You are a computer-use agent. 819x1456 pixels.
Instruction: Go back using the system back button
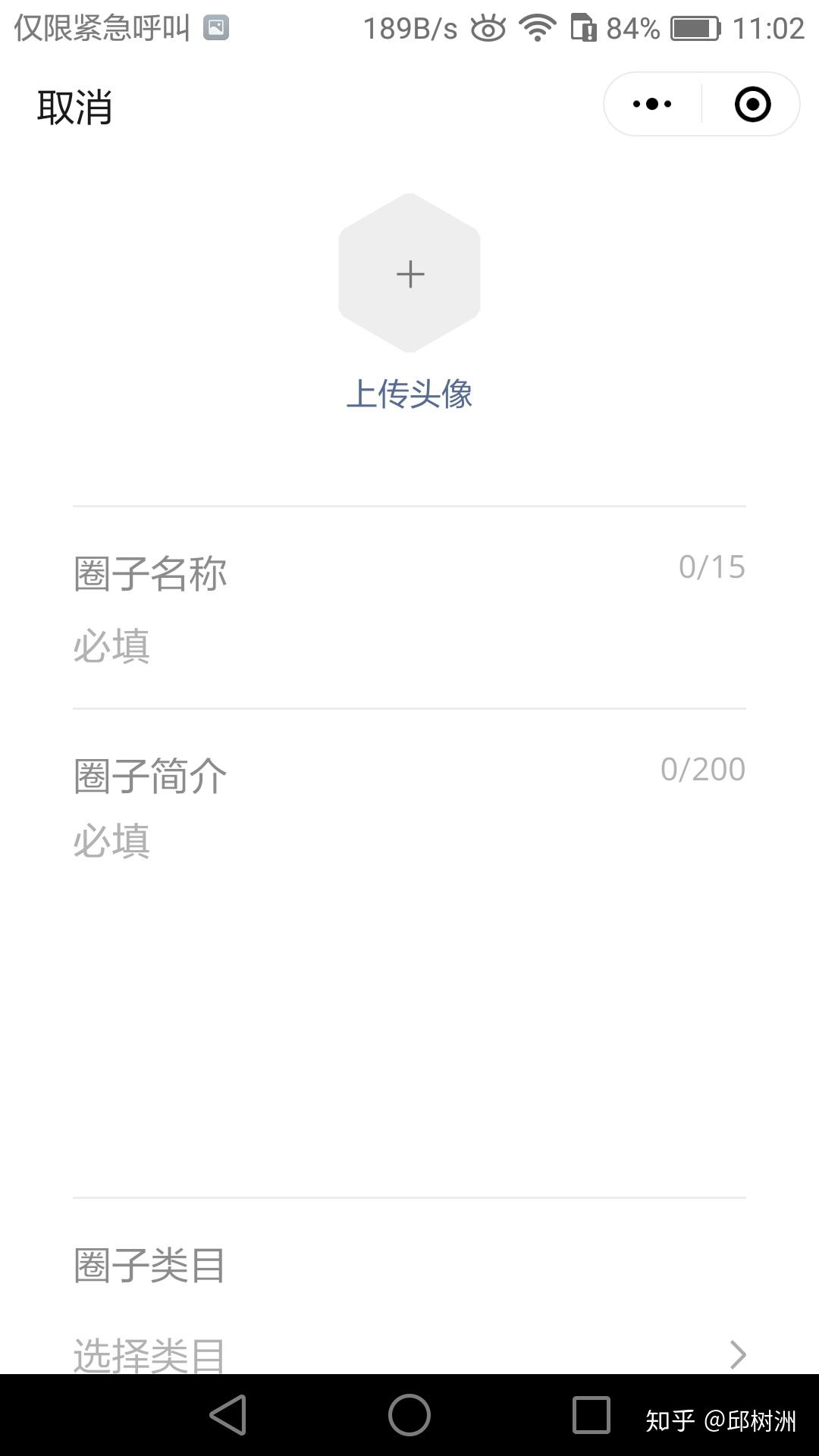point(228,1415)
